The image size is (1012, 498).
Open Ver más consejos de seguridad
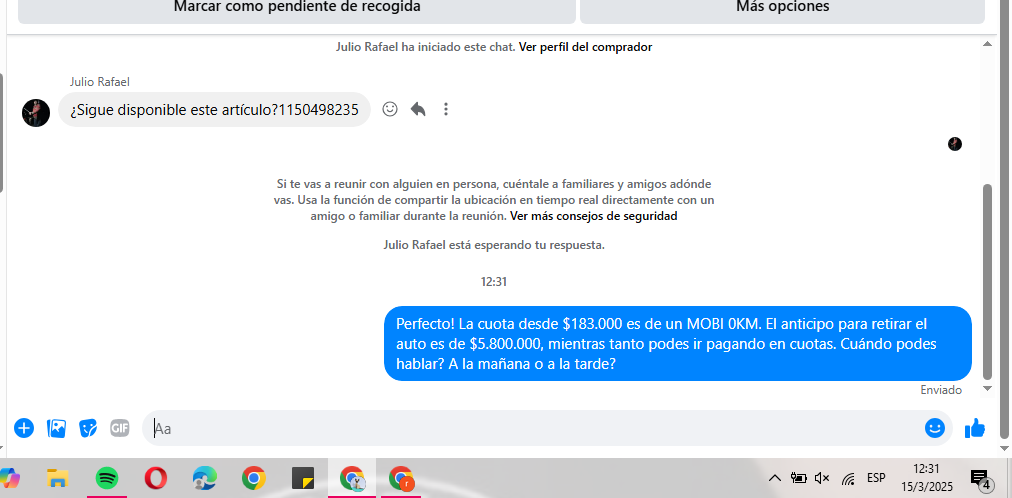(593, 216)
